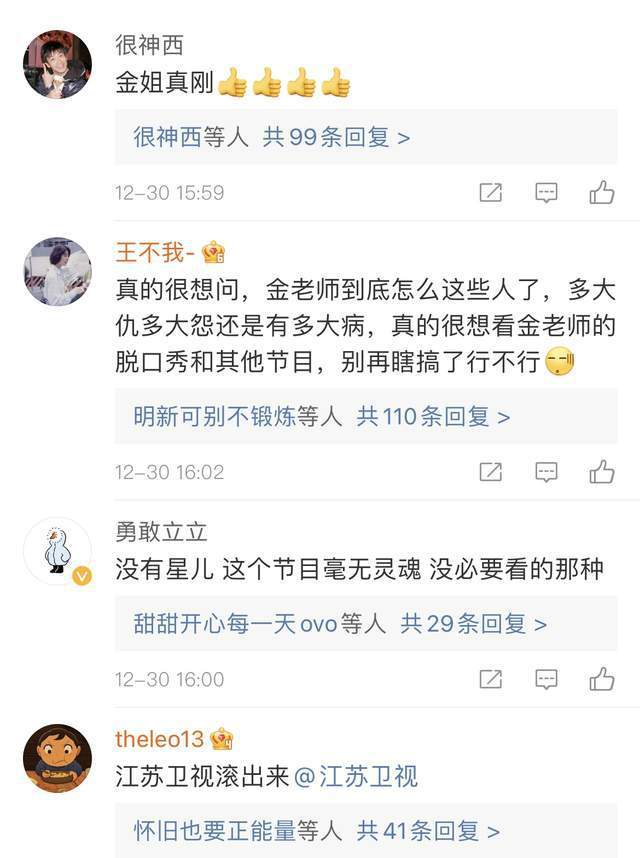This screenshot has height=858, width=640.
Task: Repost 王不我-'s comment
Action: [490, 472]
